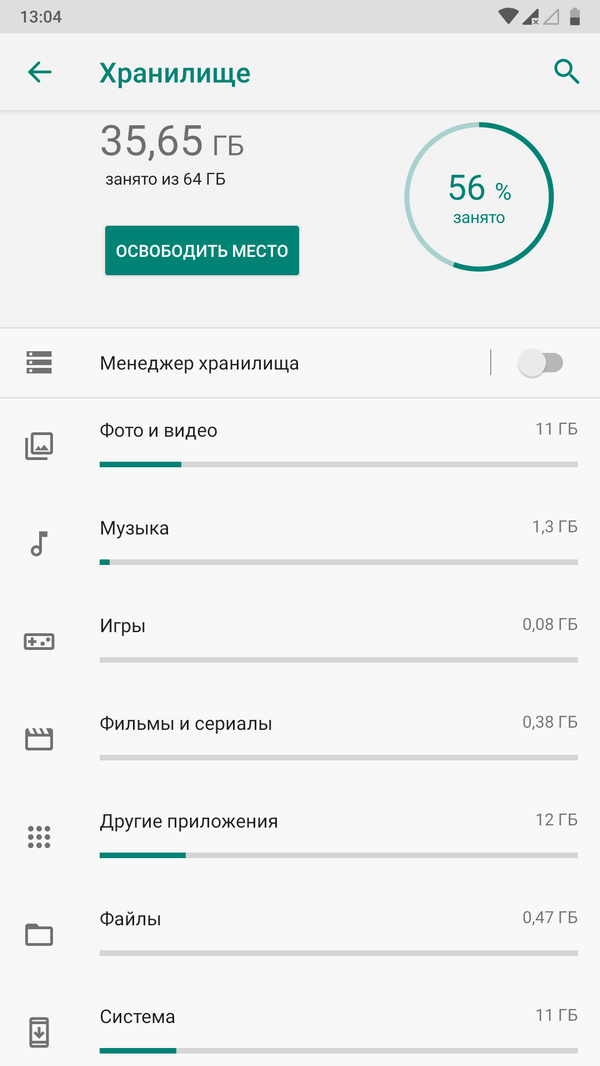
Task: Open the Музыка storage category
Action: pyautogui.click(x=300, y=543)
